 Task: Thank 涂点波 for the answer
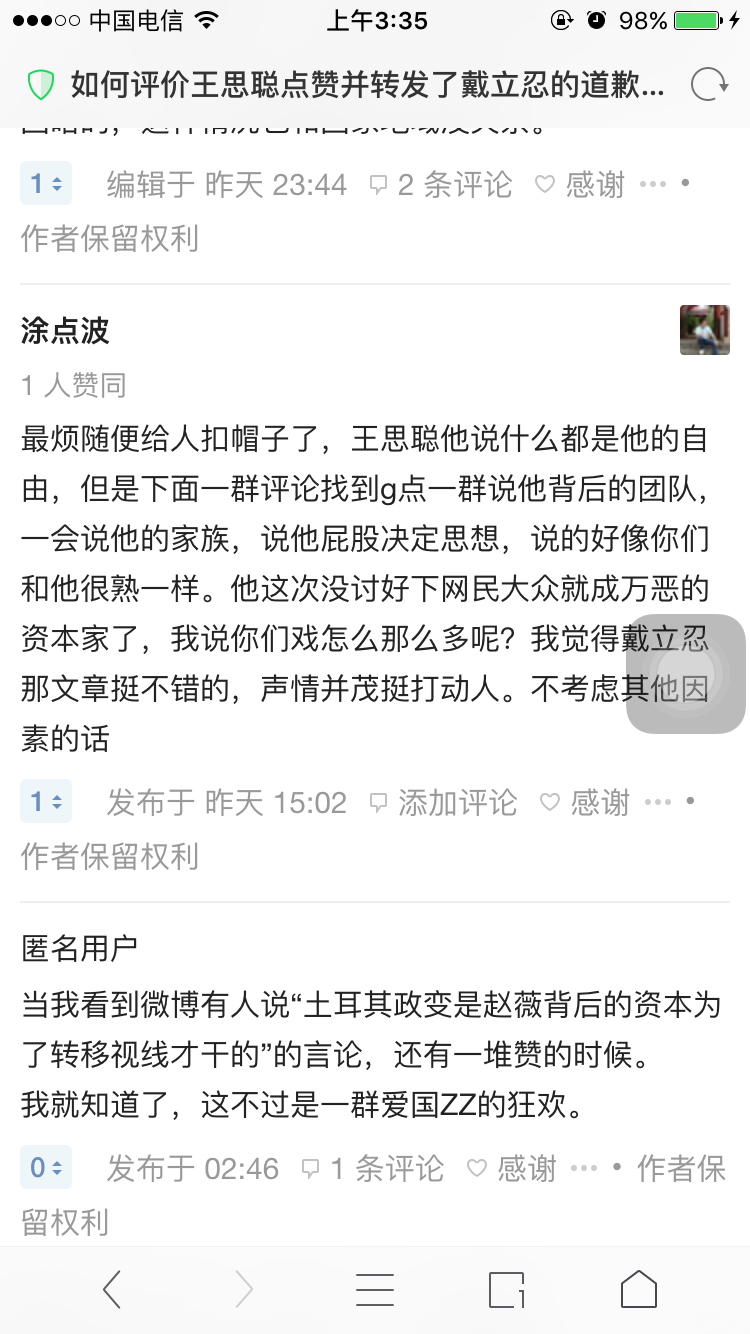point(586,802)
